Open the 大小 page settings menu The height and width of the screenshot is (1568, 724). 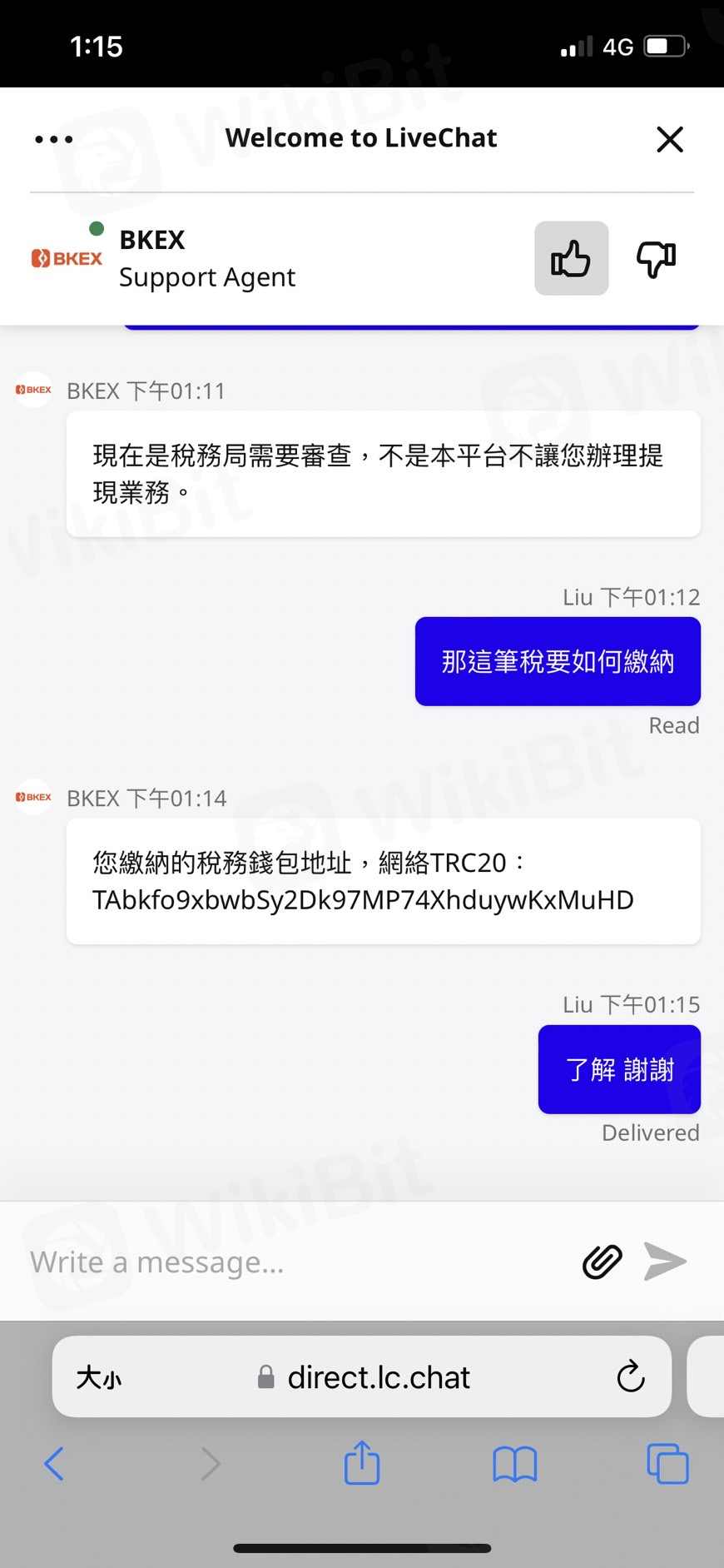[x=99, y=1377]
